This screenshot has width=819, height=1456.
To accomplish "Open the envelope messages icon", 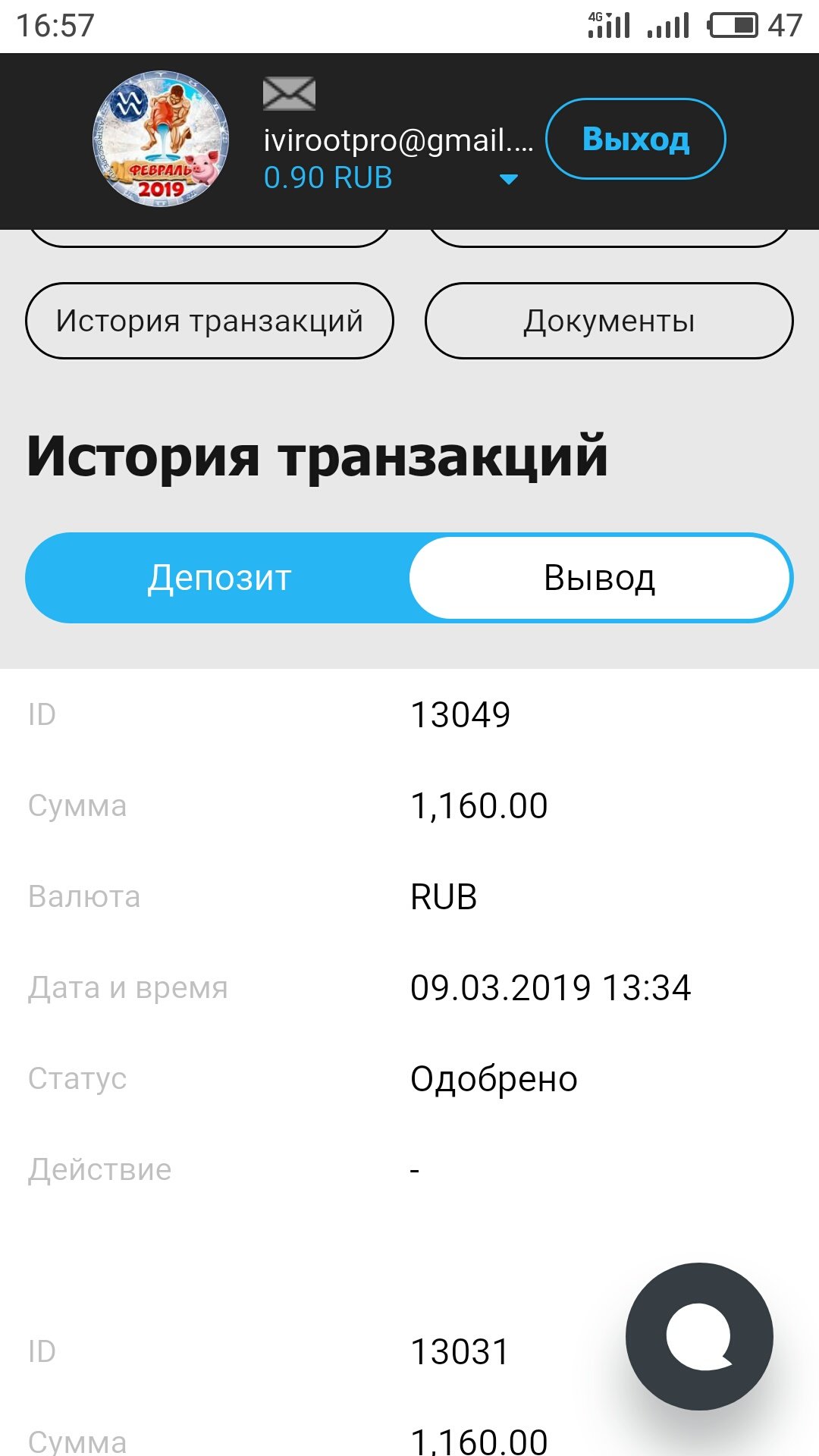I will click(x=289, y=94).
